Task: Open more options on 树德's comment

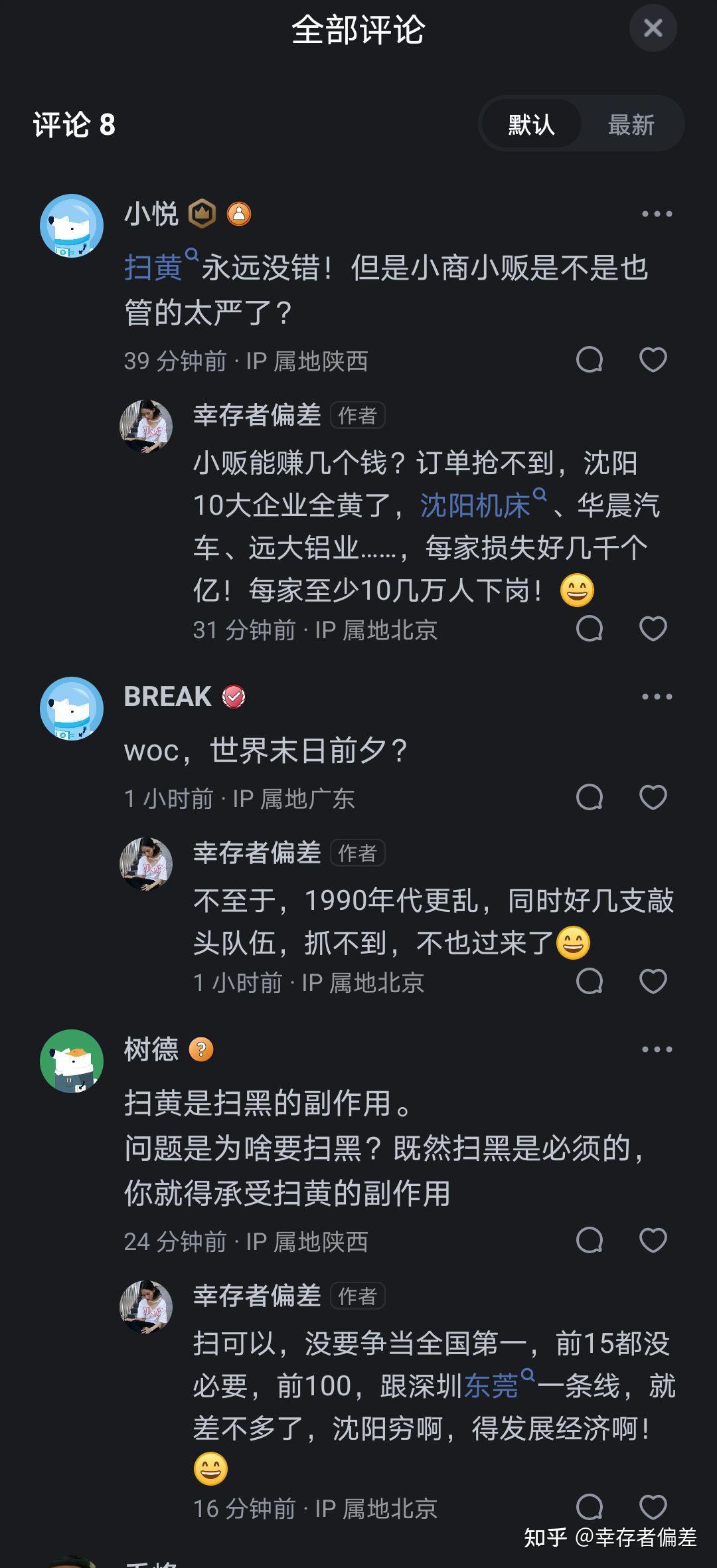Action: tap(657, 1049)
